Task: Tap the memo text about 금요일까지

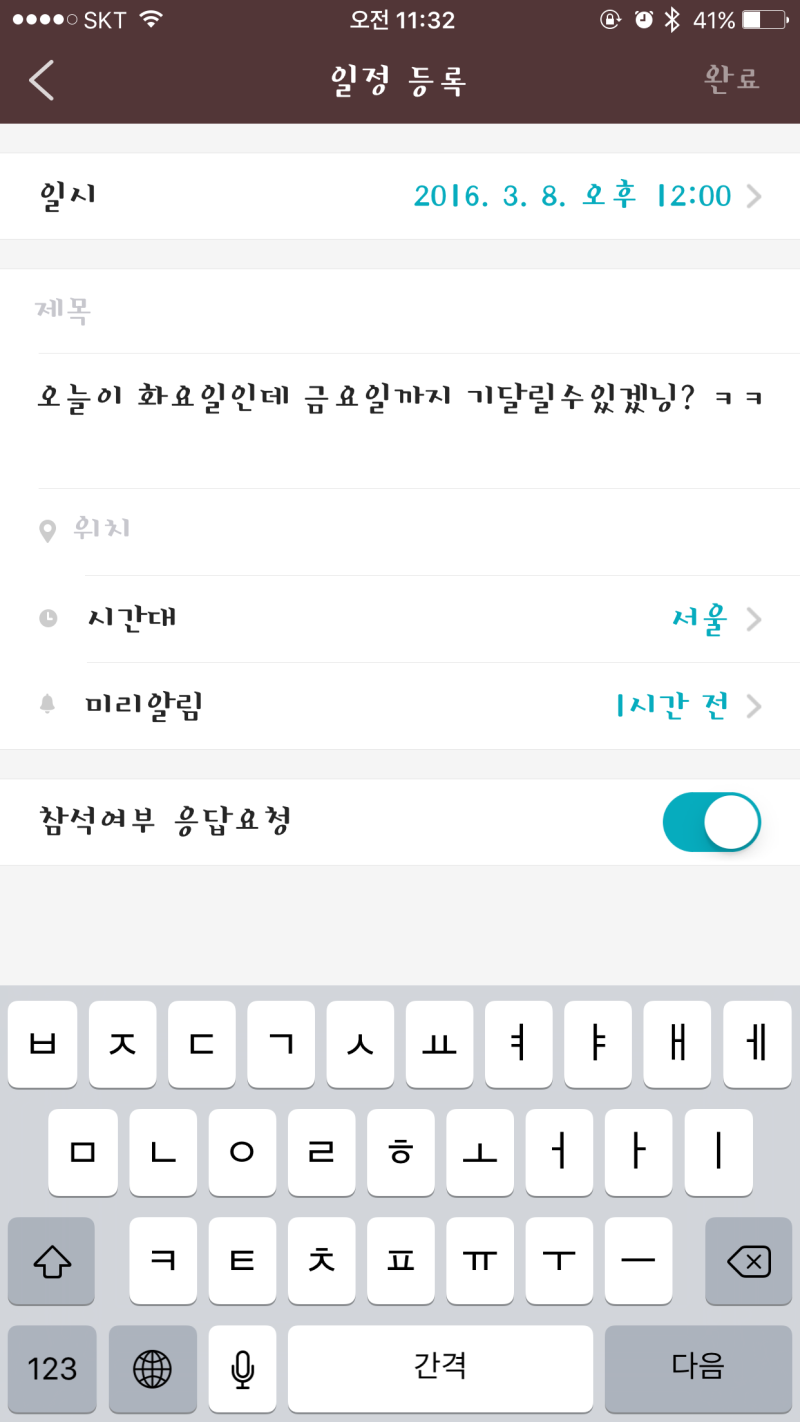Action: pyautogui.click(x=400, y=397)
